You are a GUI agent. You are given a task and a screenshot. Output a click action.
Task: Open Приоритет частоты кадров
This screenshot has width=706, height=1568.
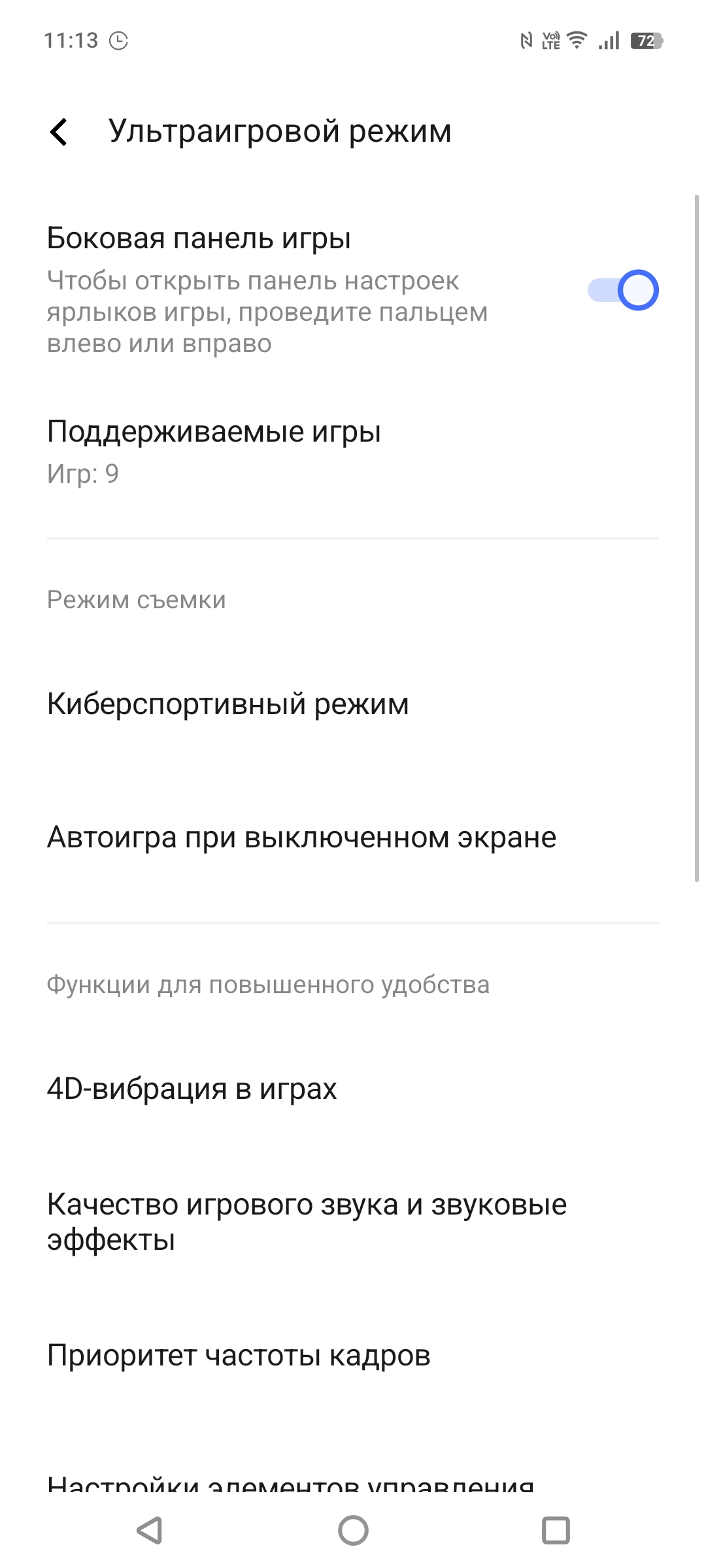(x=353, y=1355)
